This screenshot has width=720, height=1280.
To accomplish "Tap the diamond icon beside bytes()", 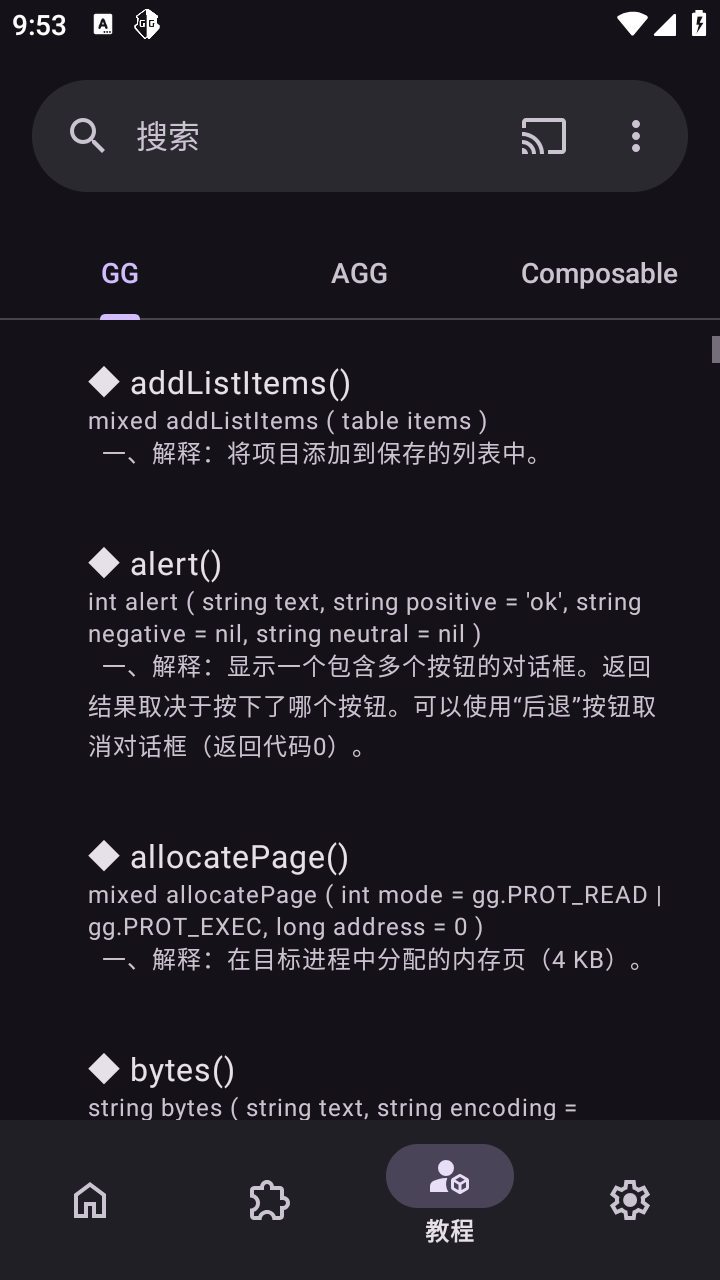I will click(103, 1069).
